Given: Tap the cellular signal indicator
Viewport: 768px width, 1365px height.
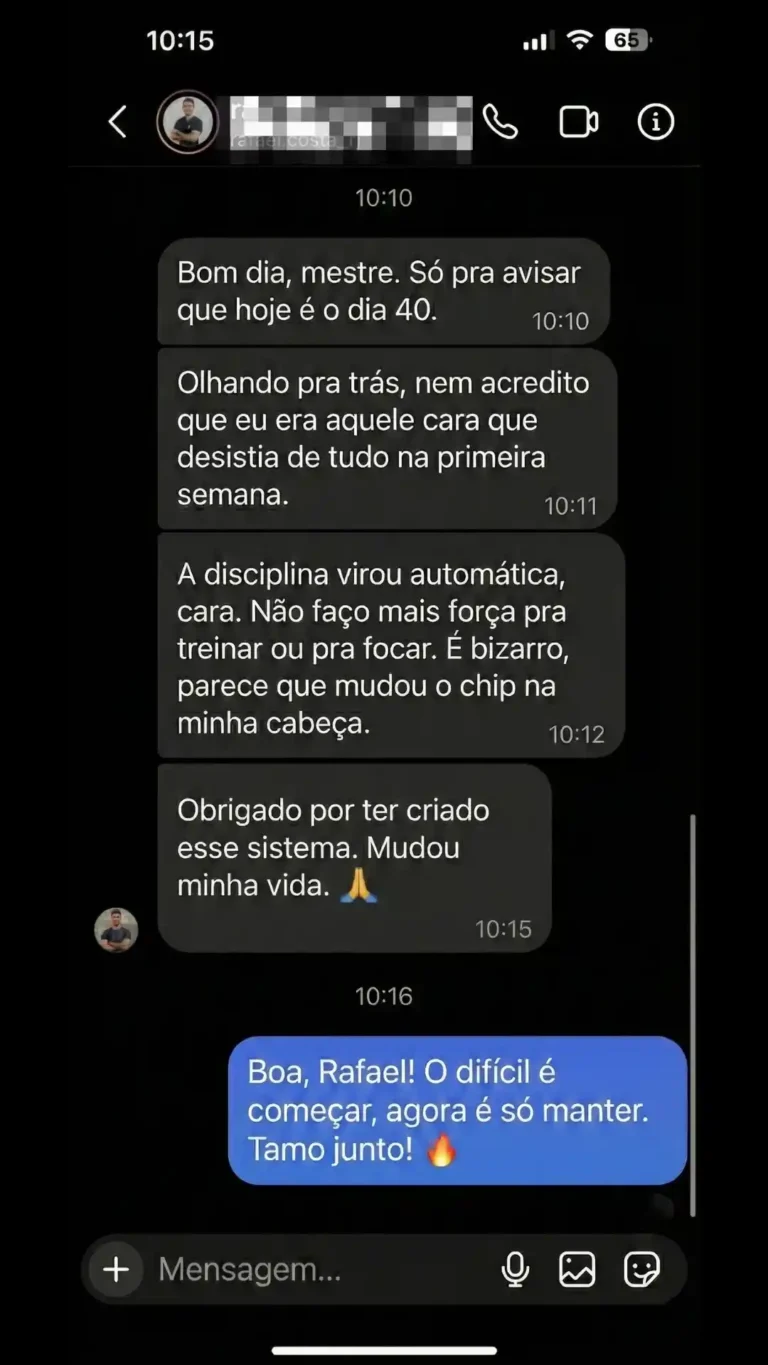Looking at the screenshot, I should [x=536, y=40].
